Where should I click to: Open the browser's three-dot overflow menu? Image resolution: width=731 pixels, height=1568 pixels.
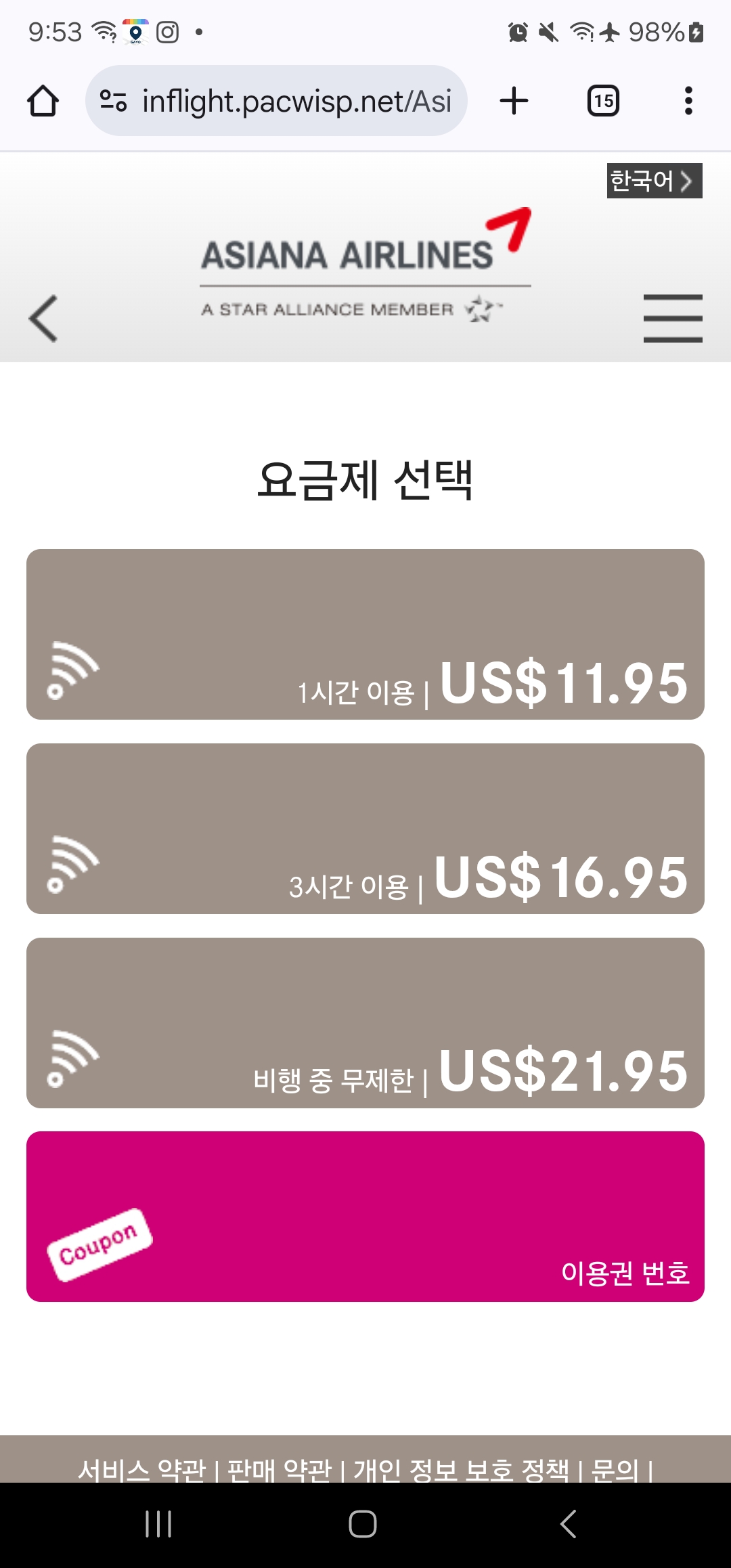coord(688,101)
